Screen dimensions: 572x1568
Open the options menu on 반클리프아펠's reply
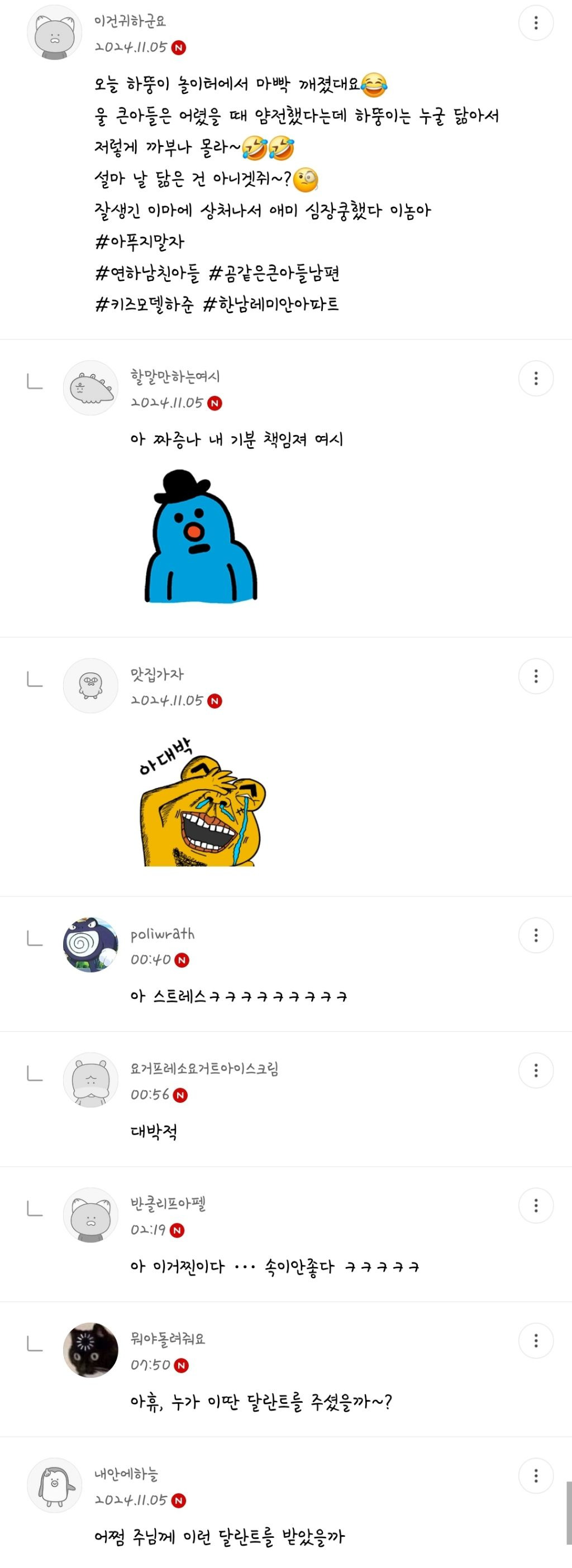tap(536, 1205)
